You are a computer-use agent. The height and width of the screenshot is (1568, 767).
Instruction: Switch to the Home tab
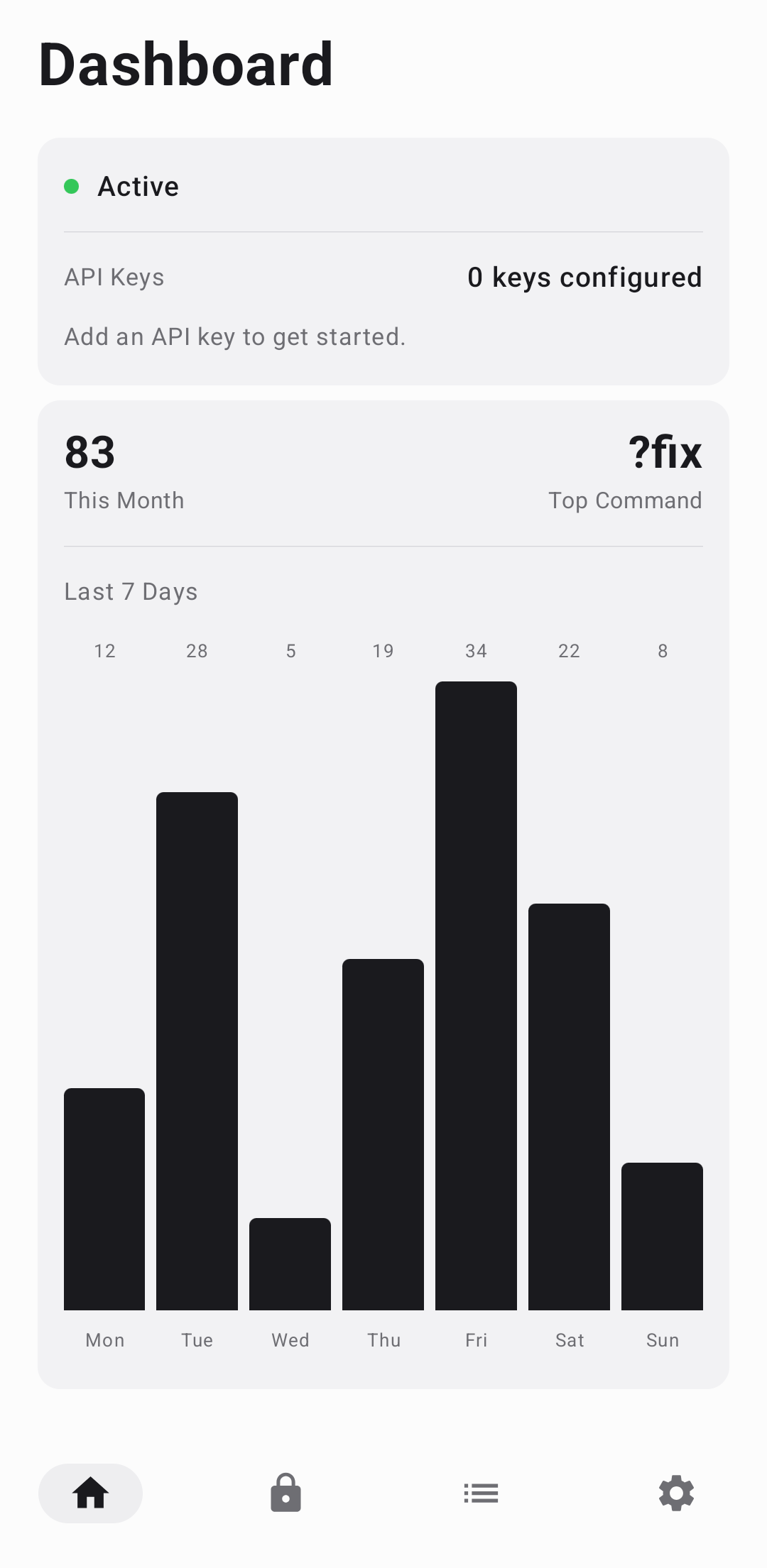point(91,1493)
